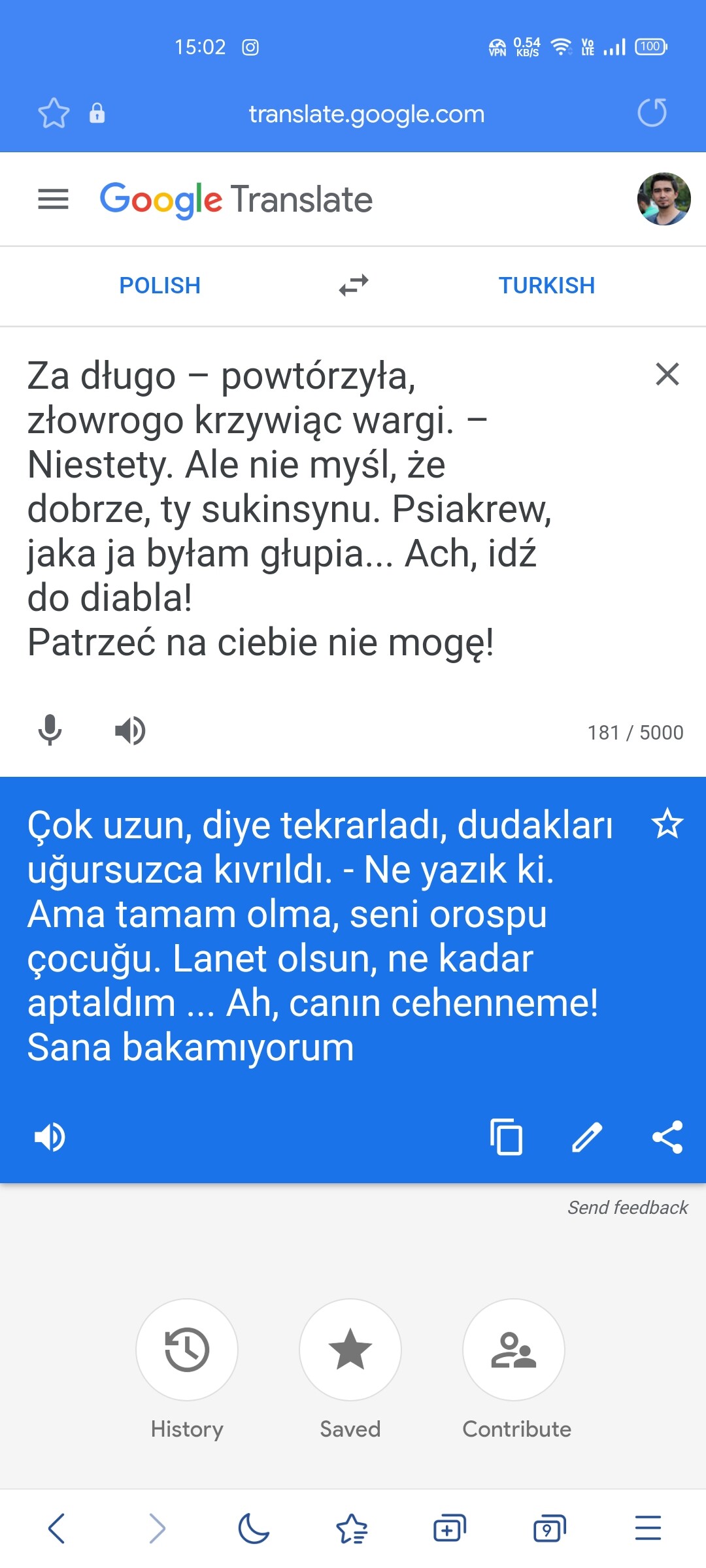
Task: Open the browser tabs showing 9
Action: click(549, 1528)
